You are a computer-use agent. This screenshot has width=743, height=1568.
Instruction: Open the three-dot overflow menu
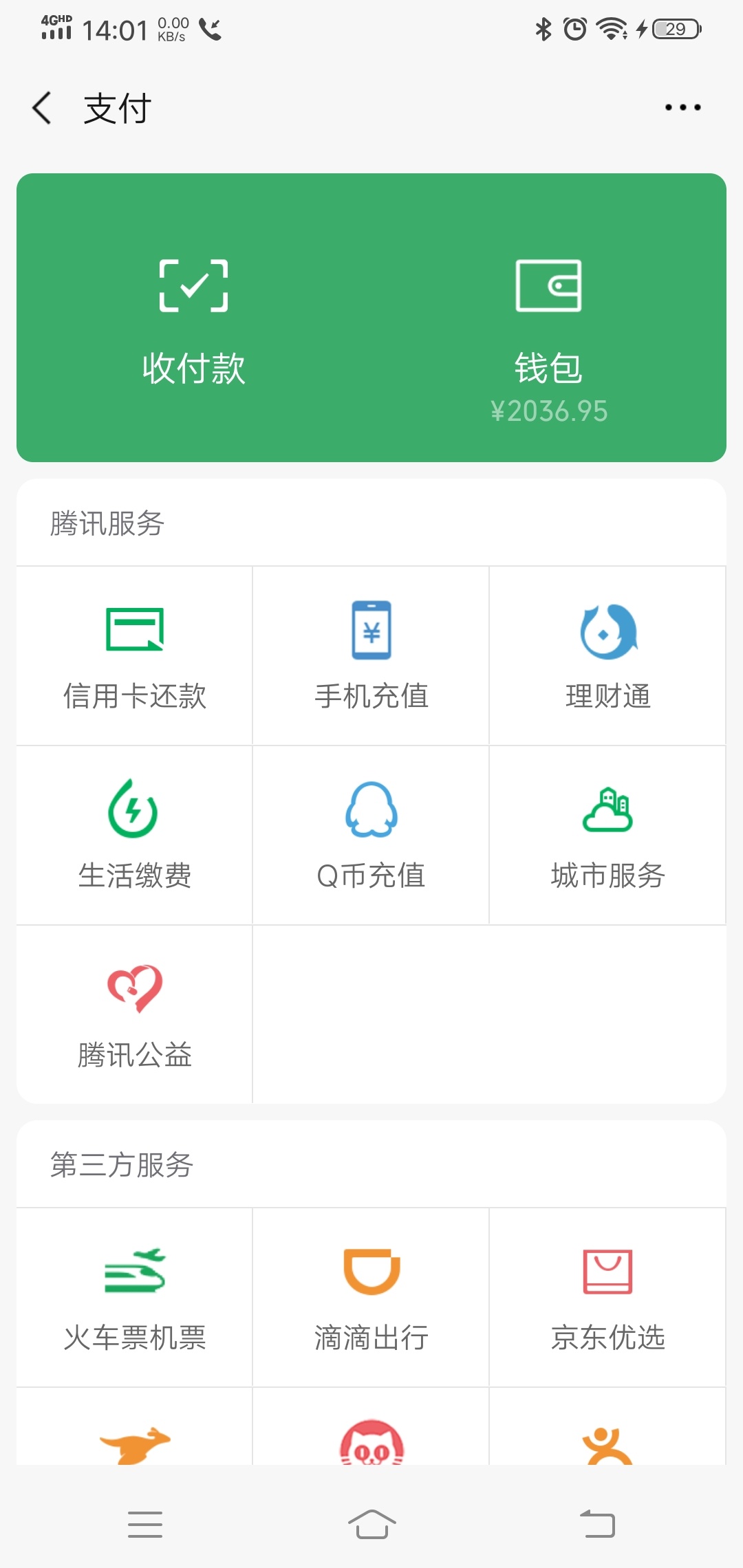682,107
